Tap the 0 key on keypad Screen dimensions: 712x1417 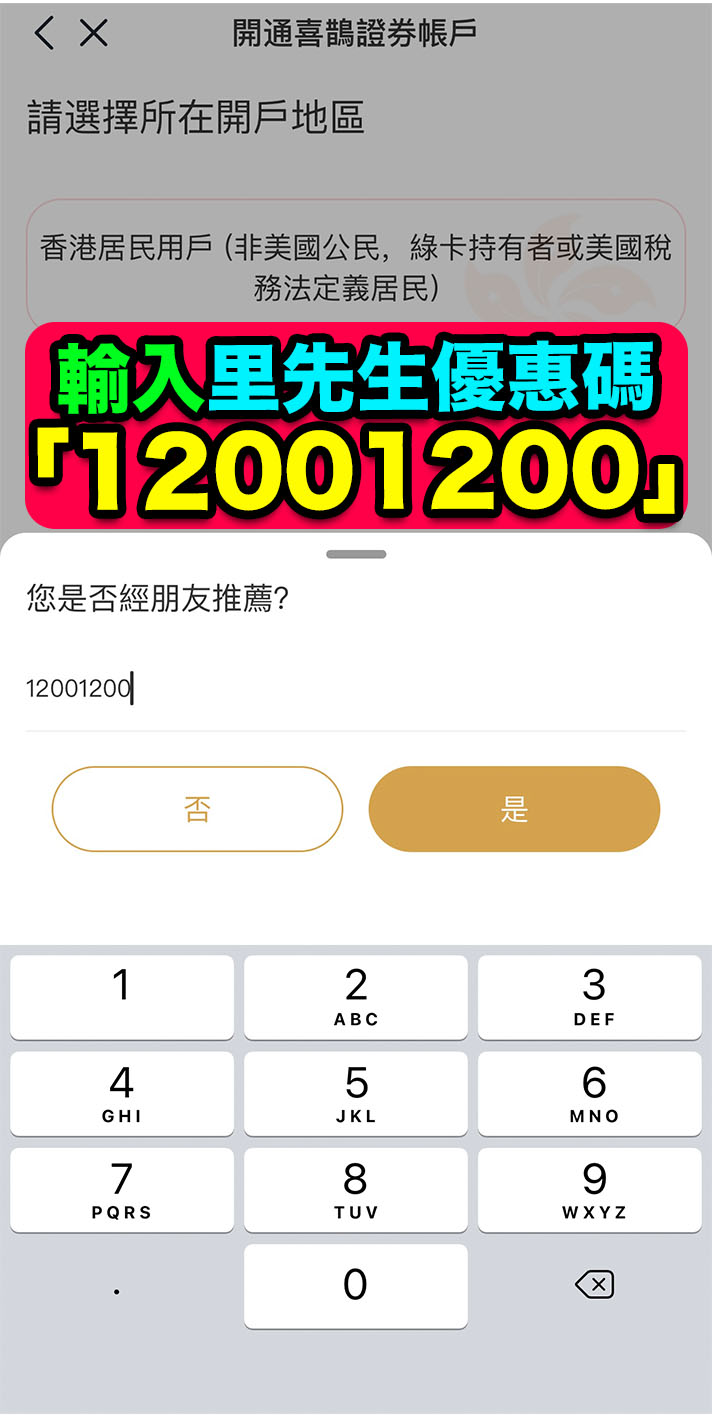(x=355, y=1285)
